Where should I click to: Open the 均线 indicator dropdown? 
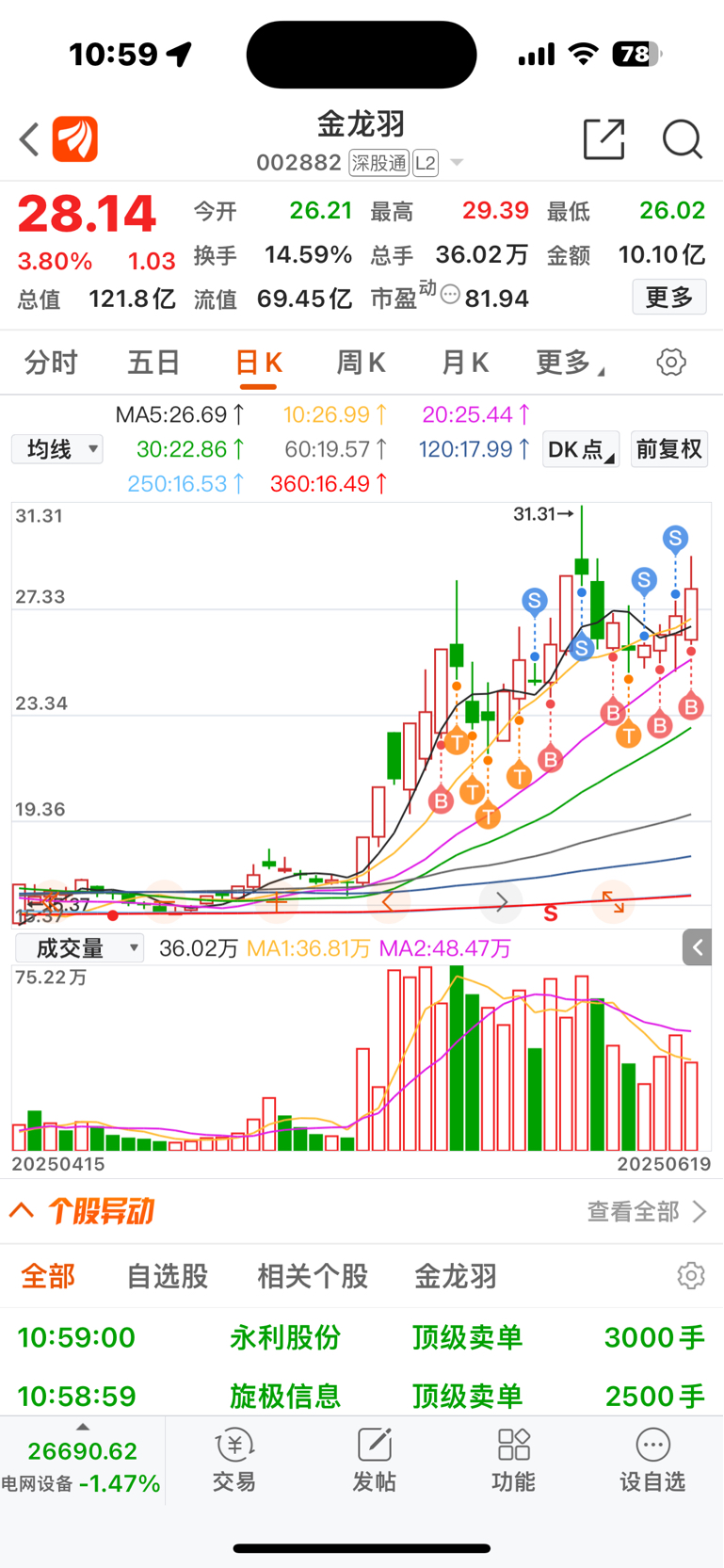click(x=57, y=449)
